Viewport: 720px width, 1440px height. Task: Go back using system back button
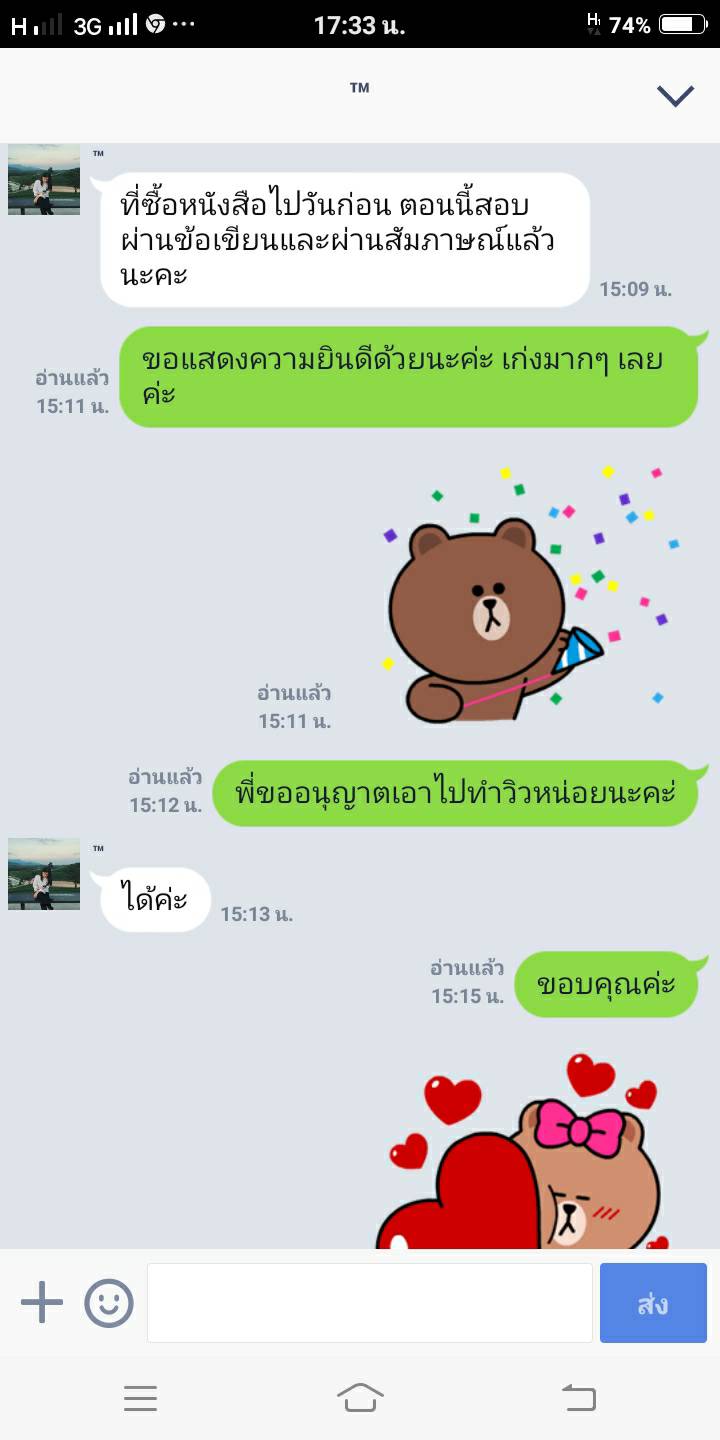[579, 1397]
